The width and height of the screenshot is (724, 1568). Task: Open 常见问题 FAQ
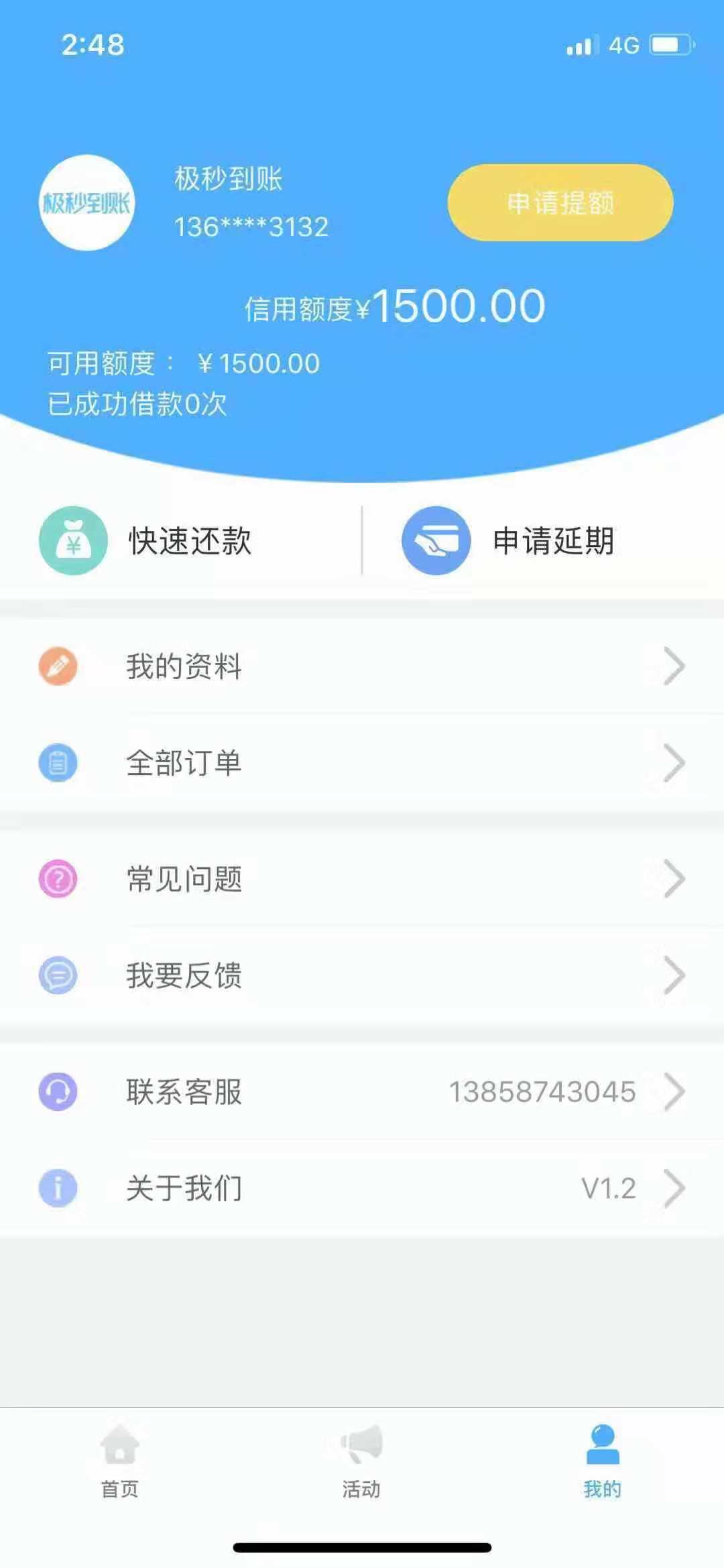point(362,879)
